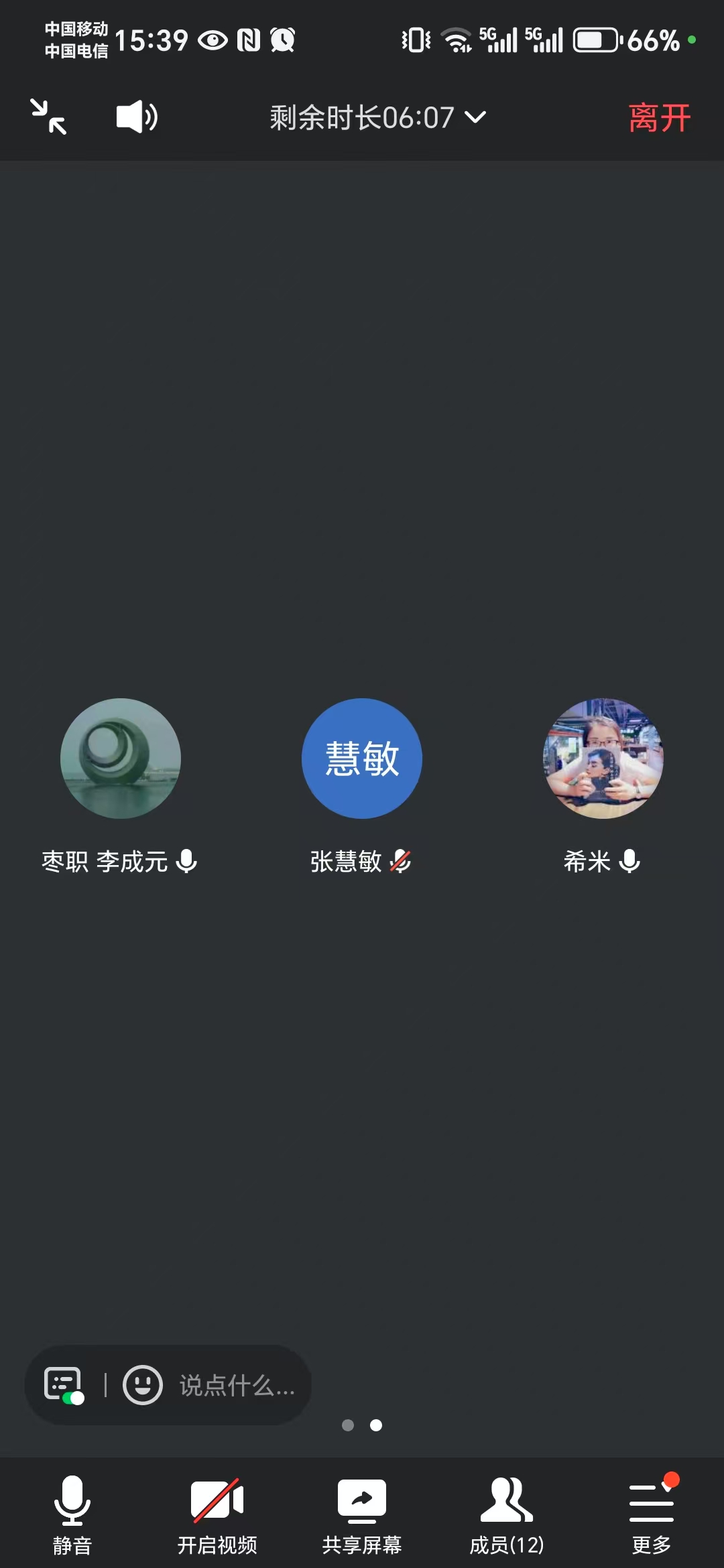Viewport: 724px width, 1568px height.
Task: Leave the meeting via 离开
Action: pyautogui.click(x=659, y=118)
